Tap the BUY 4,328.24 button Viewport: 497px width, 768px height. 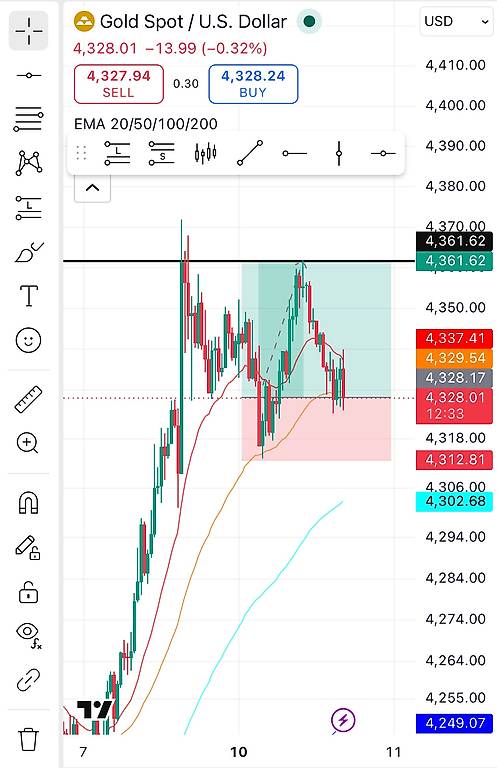tap(253, 84)
